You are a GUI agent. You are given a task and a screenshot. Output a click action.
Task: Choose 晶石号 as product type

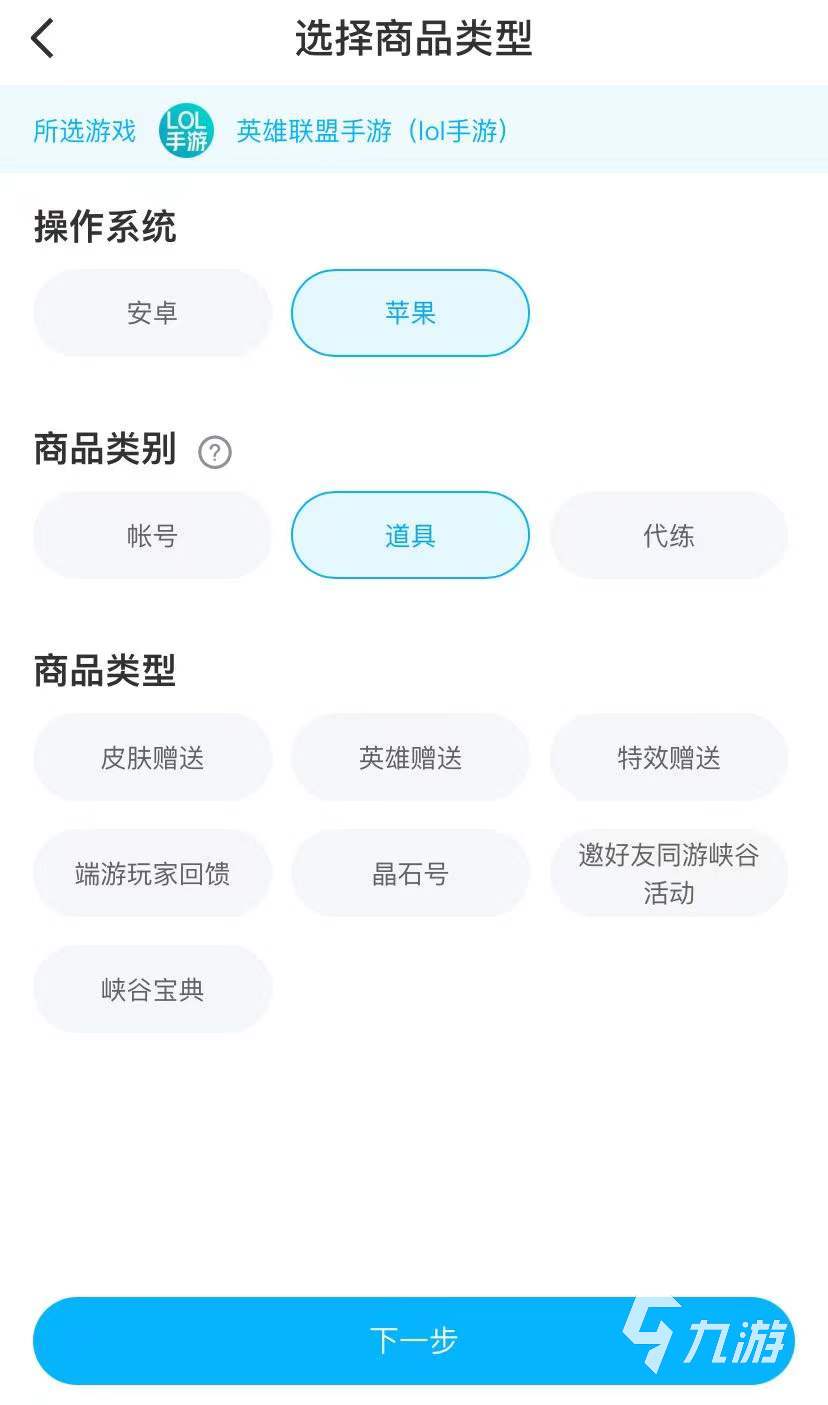410,874
